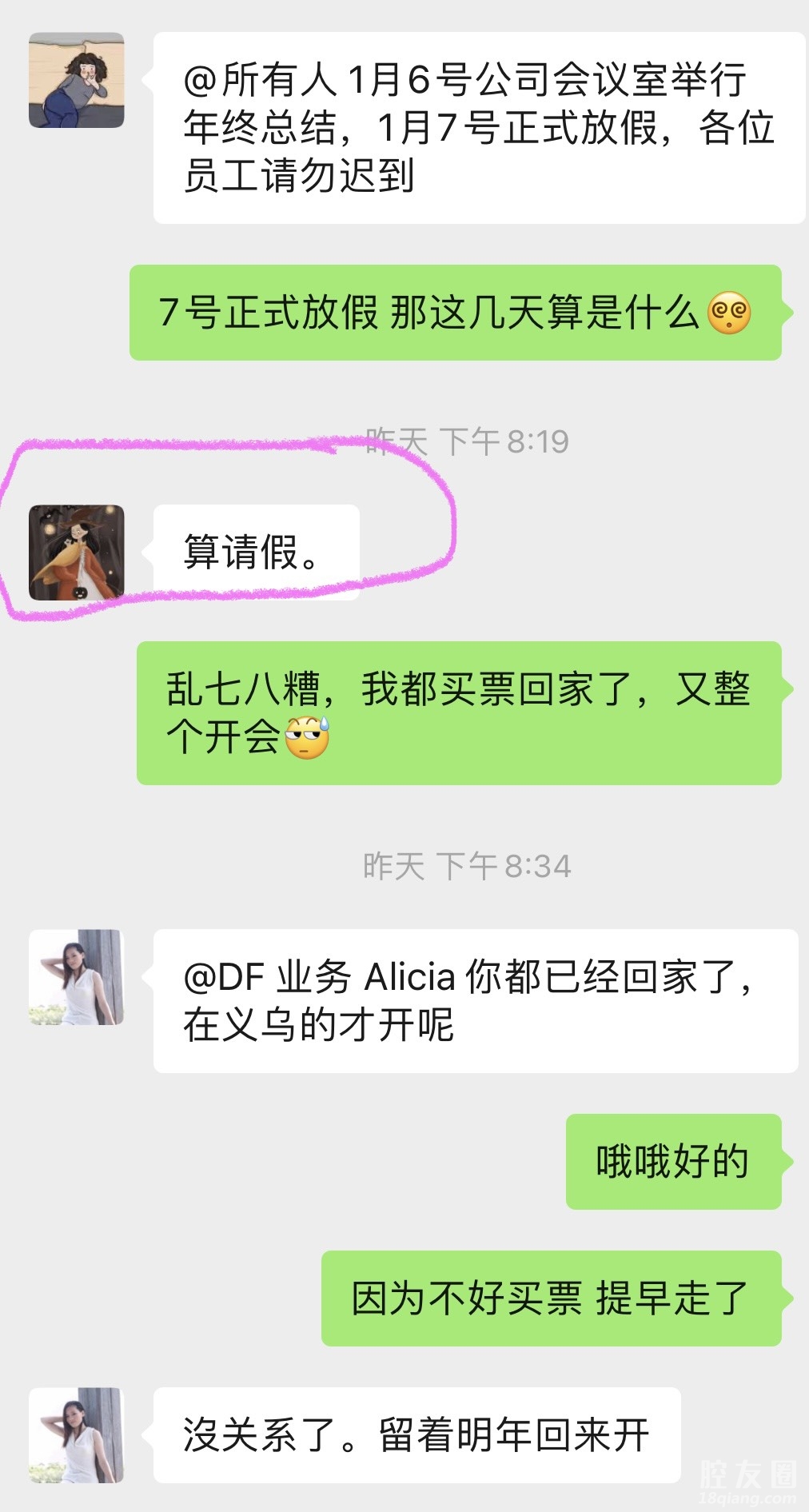Viewport: 809px width, 1512px height.
Task: Open avatar next to the @DF 业务 Alicia message
Action: 77,976
